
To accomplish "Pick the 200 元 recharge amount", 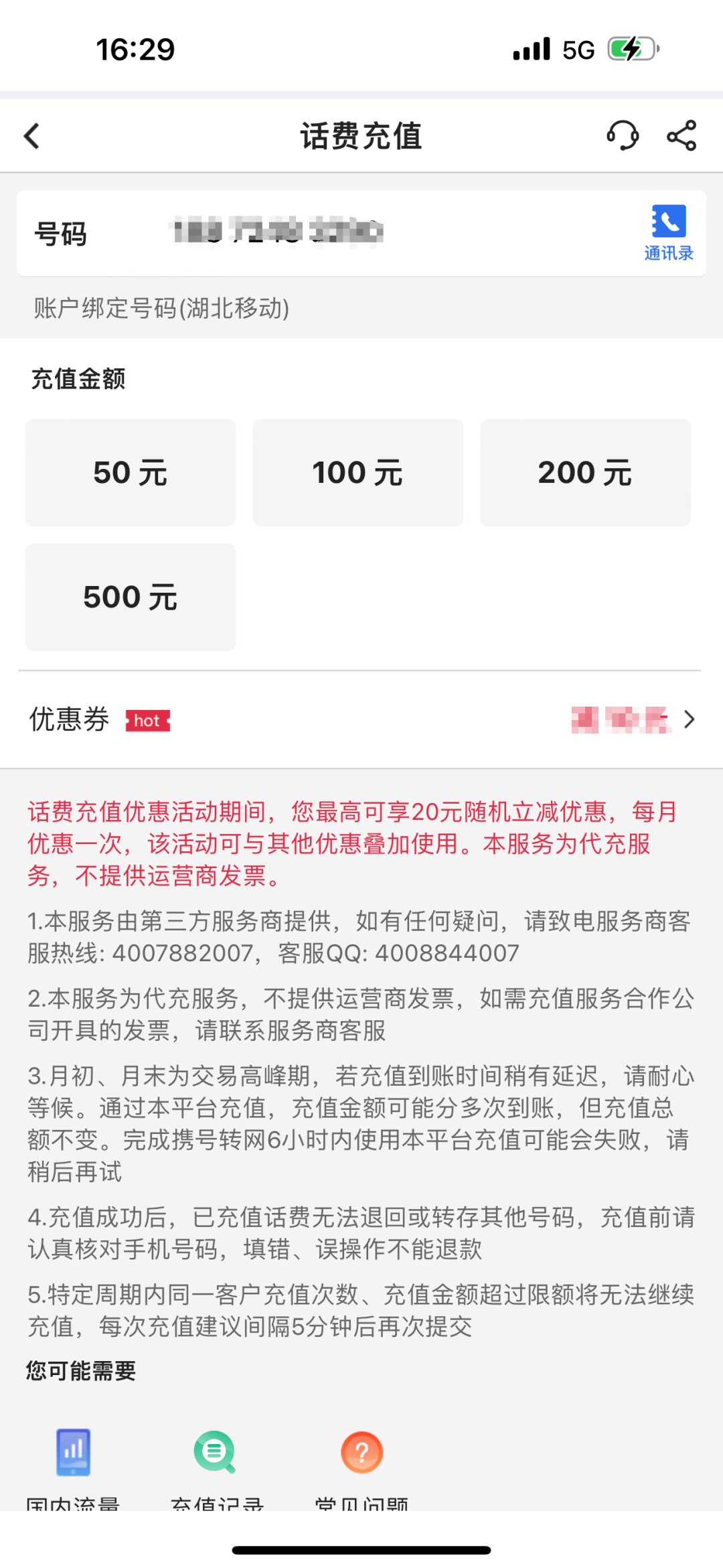I will (x=586, y=473).
